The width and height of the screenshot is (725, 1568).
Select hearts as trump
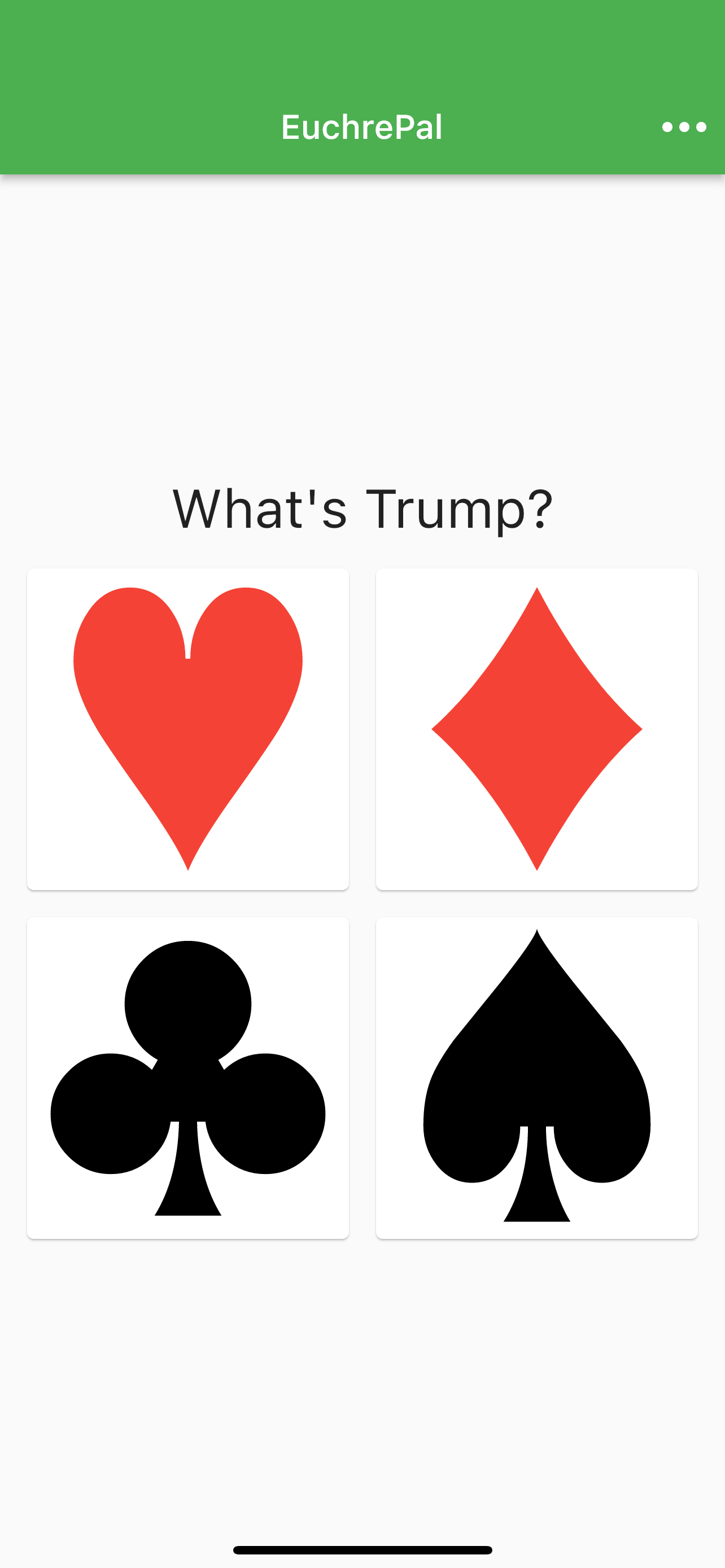(188, 729)
